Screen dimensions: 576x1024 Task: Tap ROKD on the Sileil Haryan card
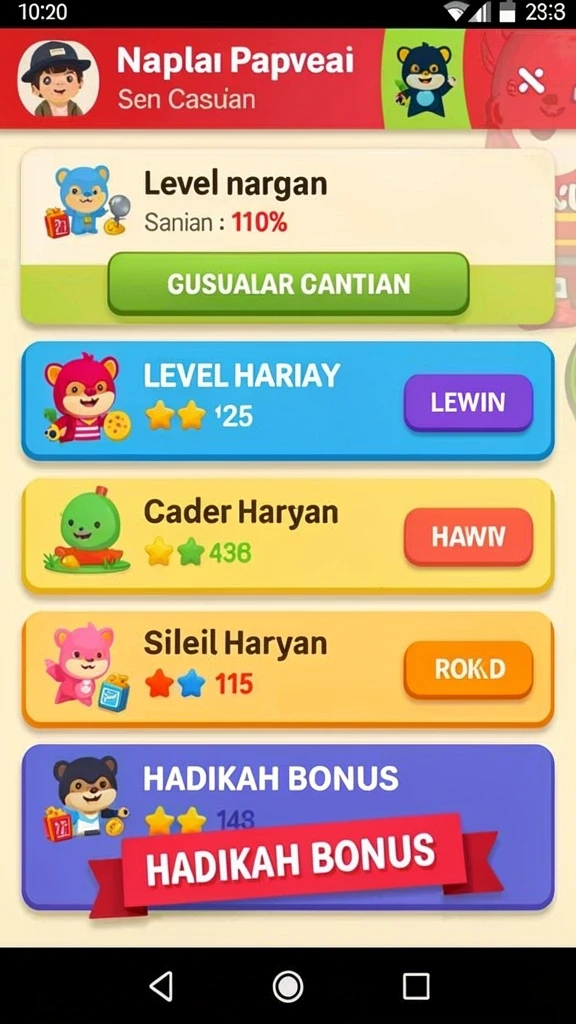(x=468, y=669)
